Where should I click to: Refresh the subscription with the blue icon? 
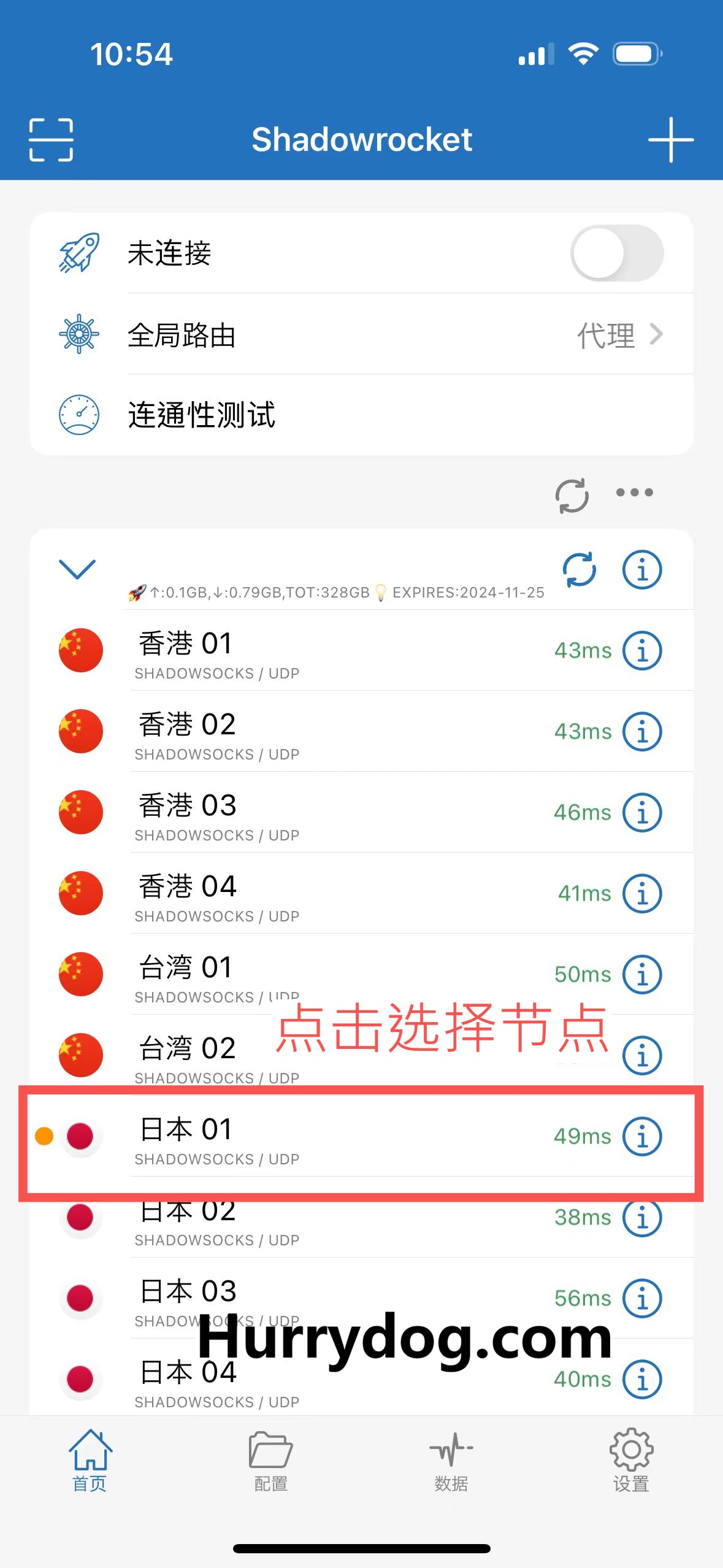point(580,569)
